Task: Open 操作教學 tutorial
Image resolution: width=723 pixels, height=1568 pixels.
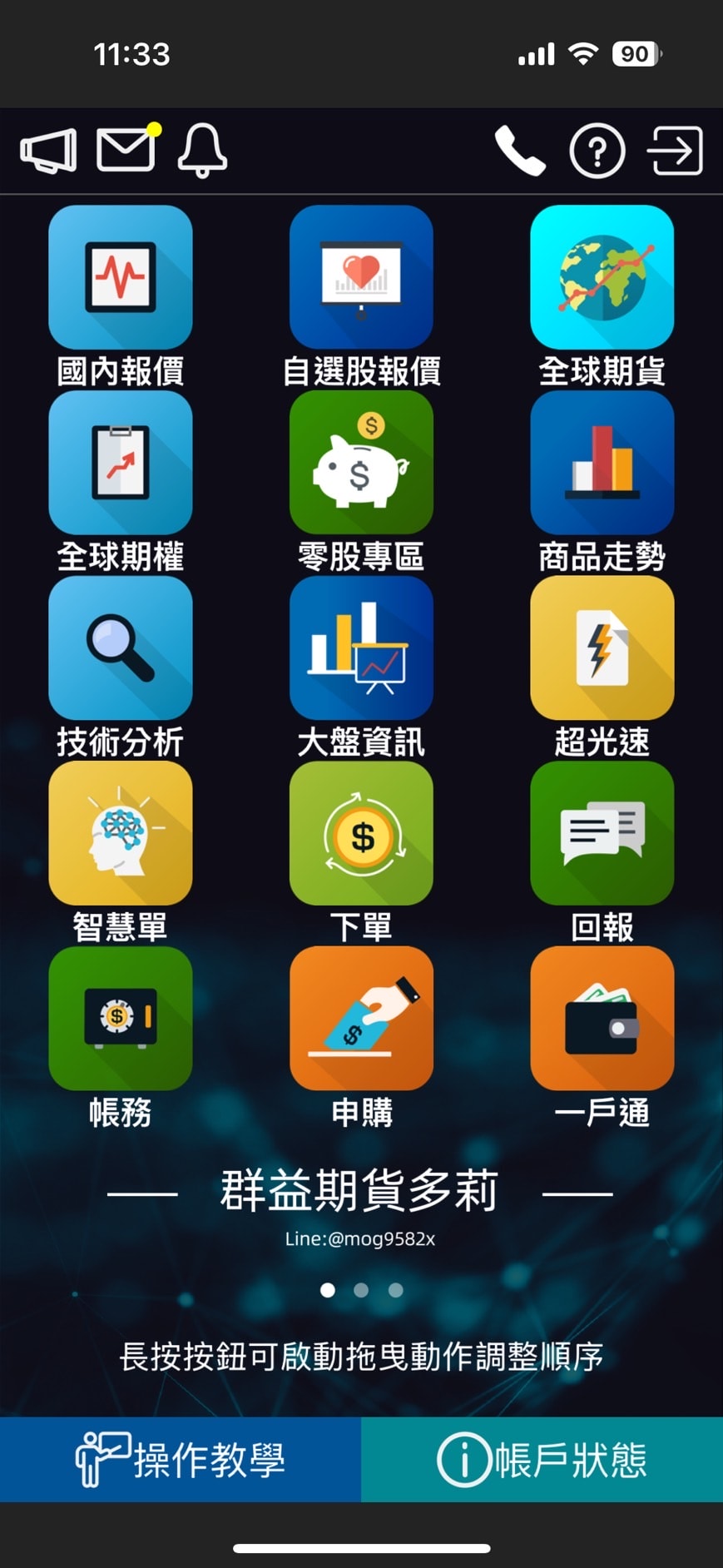Action: point(181,1459)
